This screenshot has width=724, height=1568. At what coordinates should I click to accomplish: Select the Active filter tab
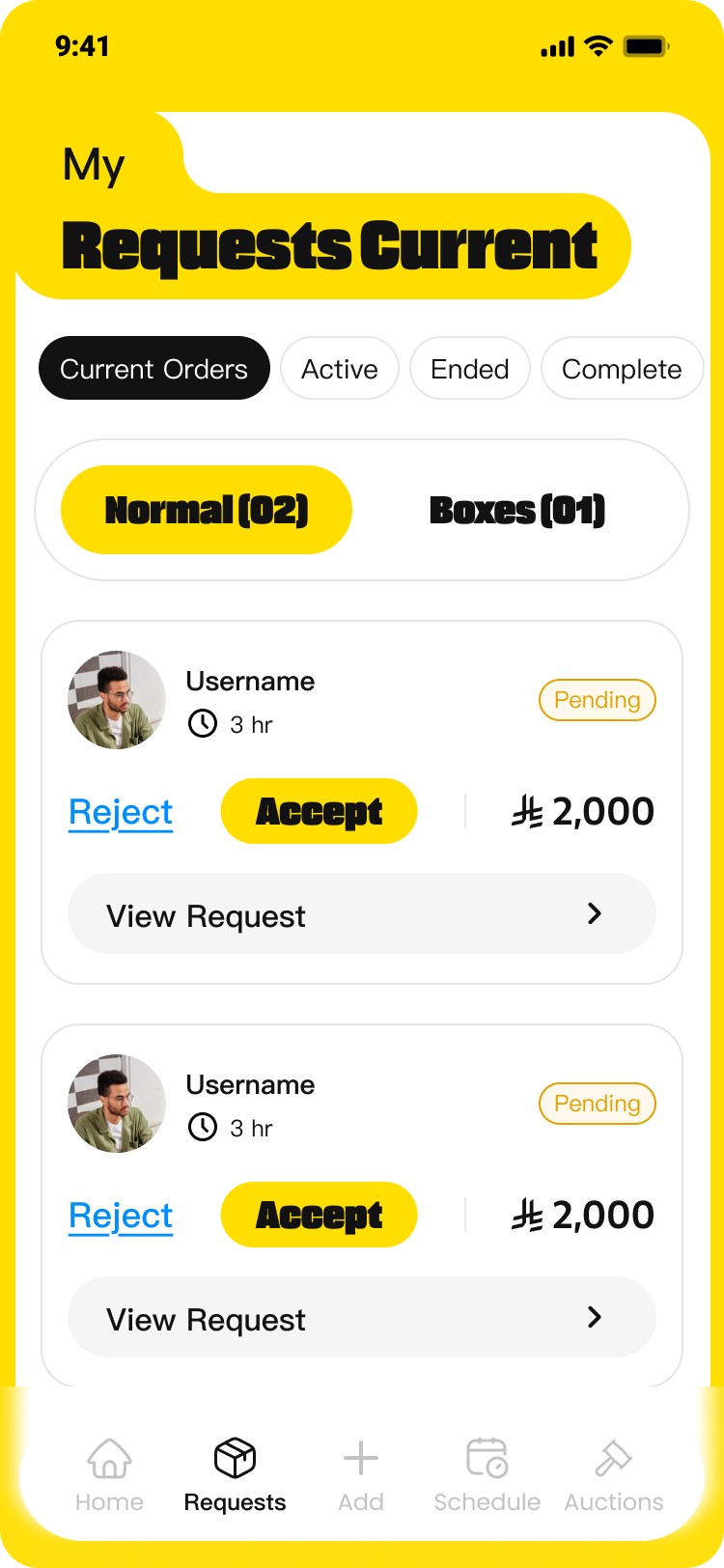click(x=339, y=368)
